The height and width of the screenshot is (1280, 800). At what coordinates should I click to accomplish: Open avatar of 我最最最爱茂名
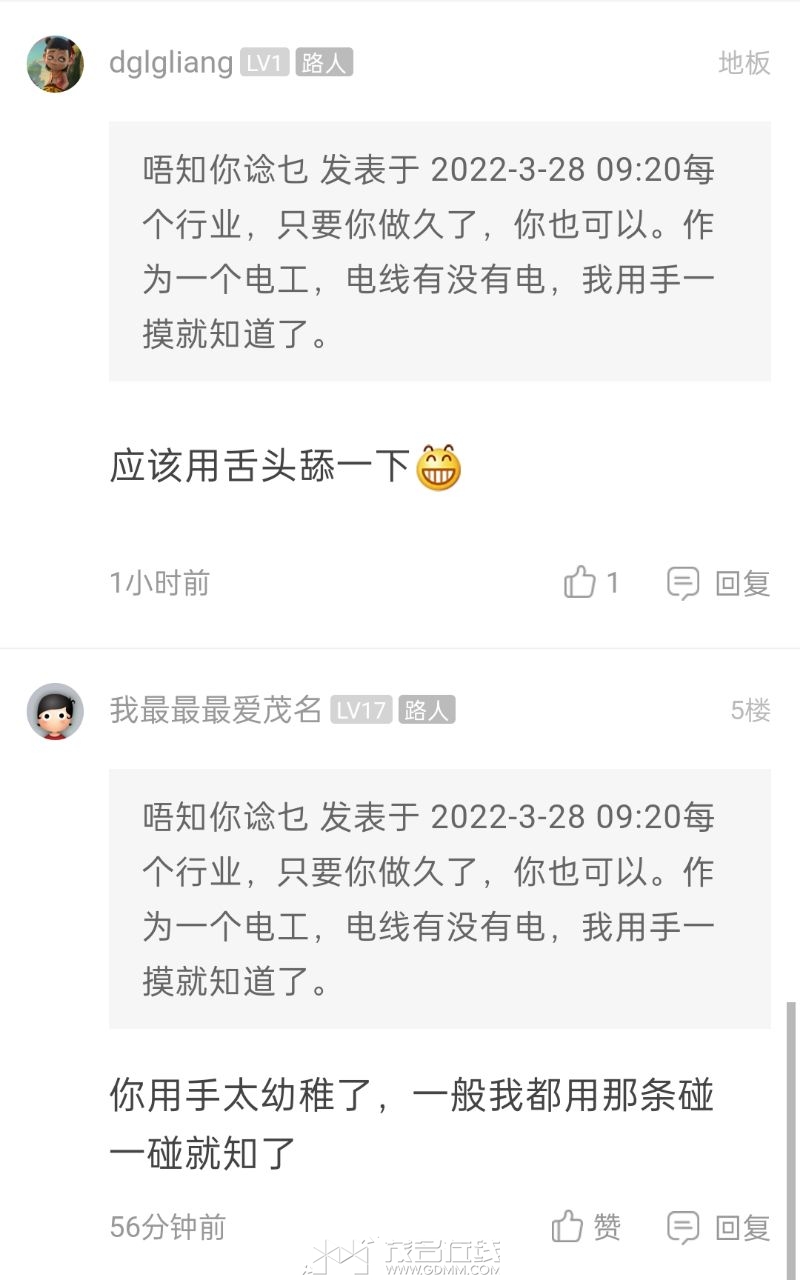click(55, 711)
